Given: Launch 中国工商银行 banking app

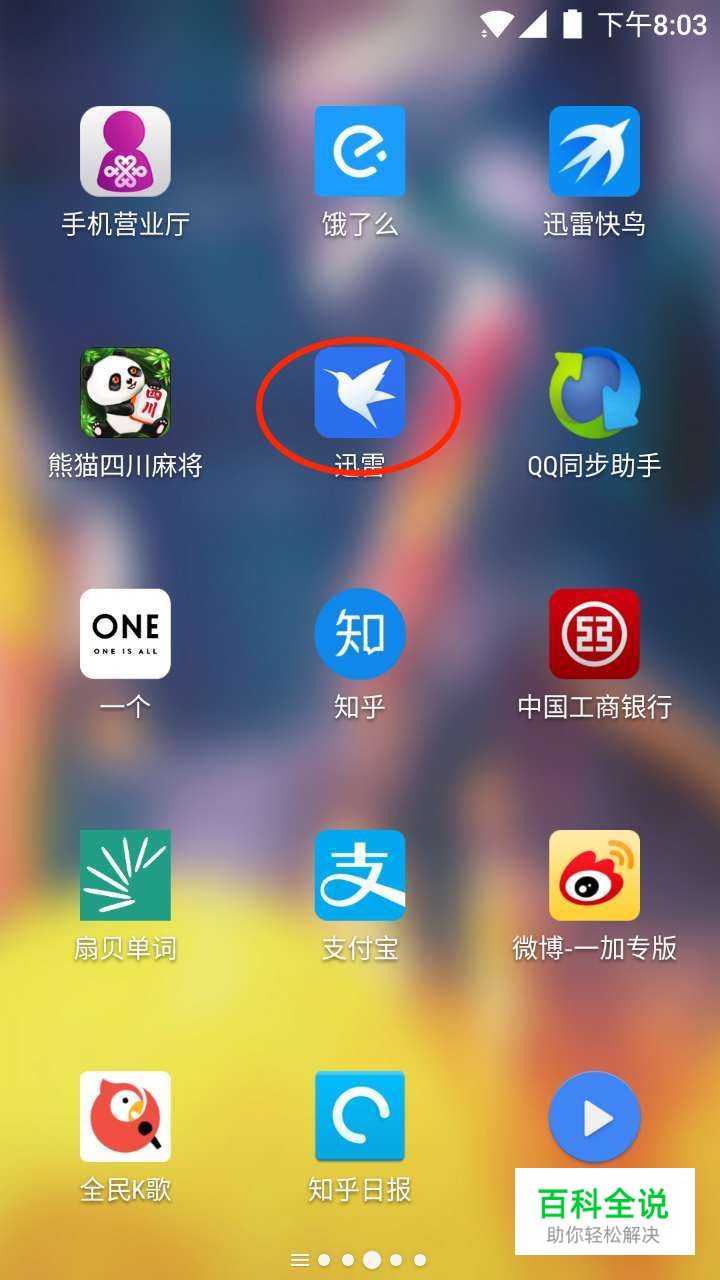Looking at the screenshot, I should click(x=594, y=634).
